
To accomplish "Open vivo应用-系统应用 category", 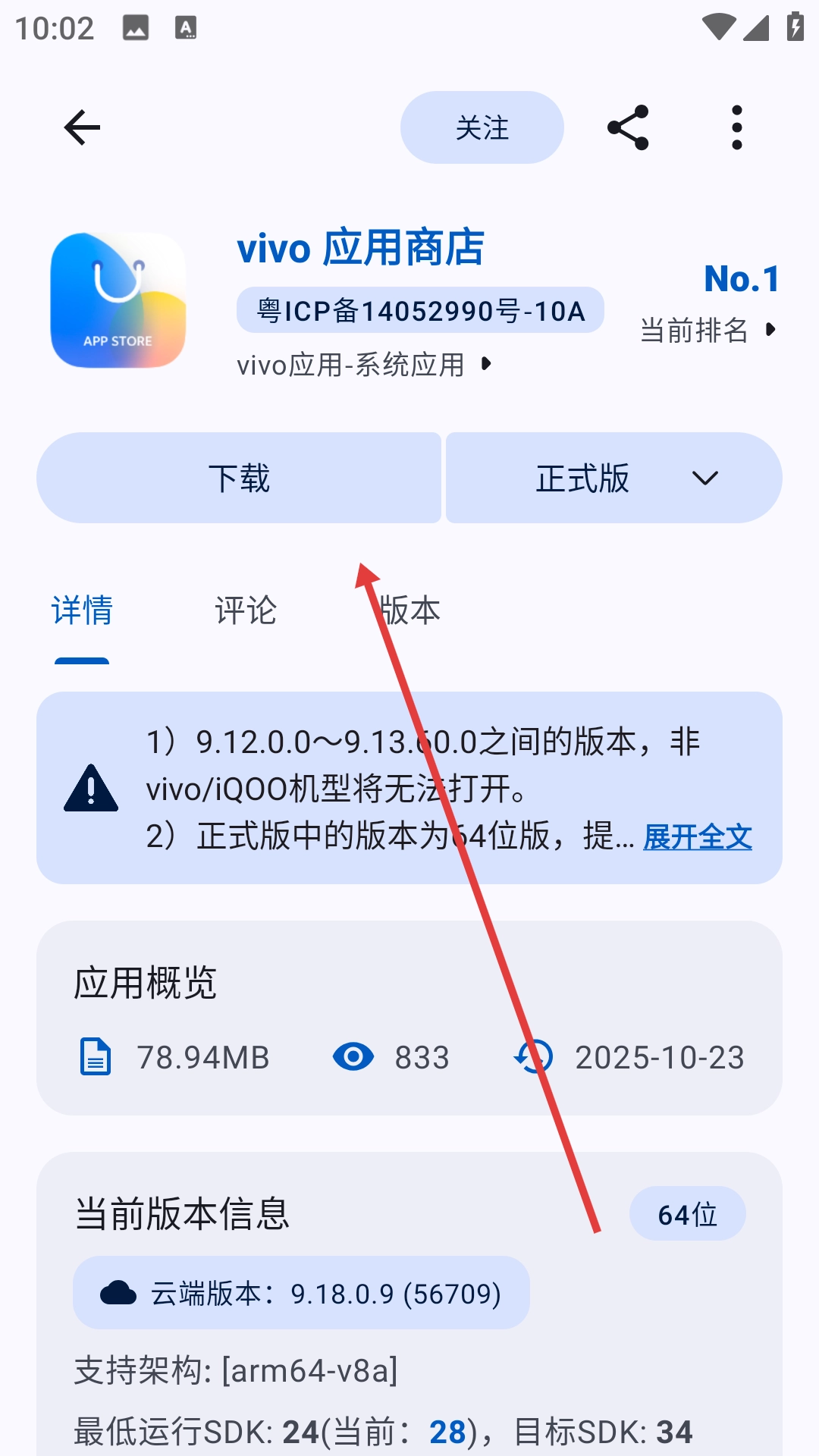I will coord(364,365).
